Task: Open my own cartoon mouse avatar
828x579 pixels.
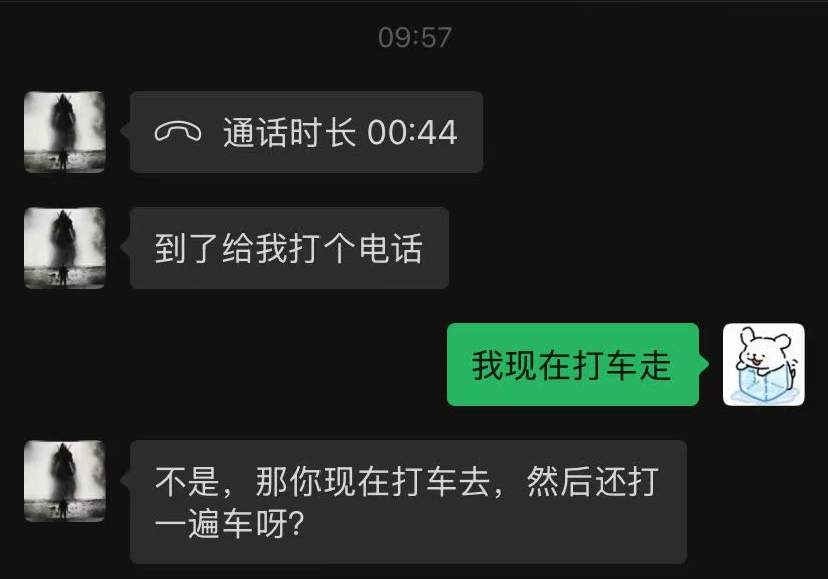Action: coord(764,364)
